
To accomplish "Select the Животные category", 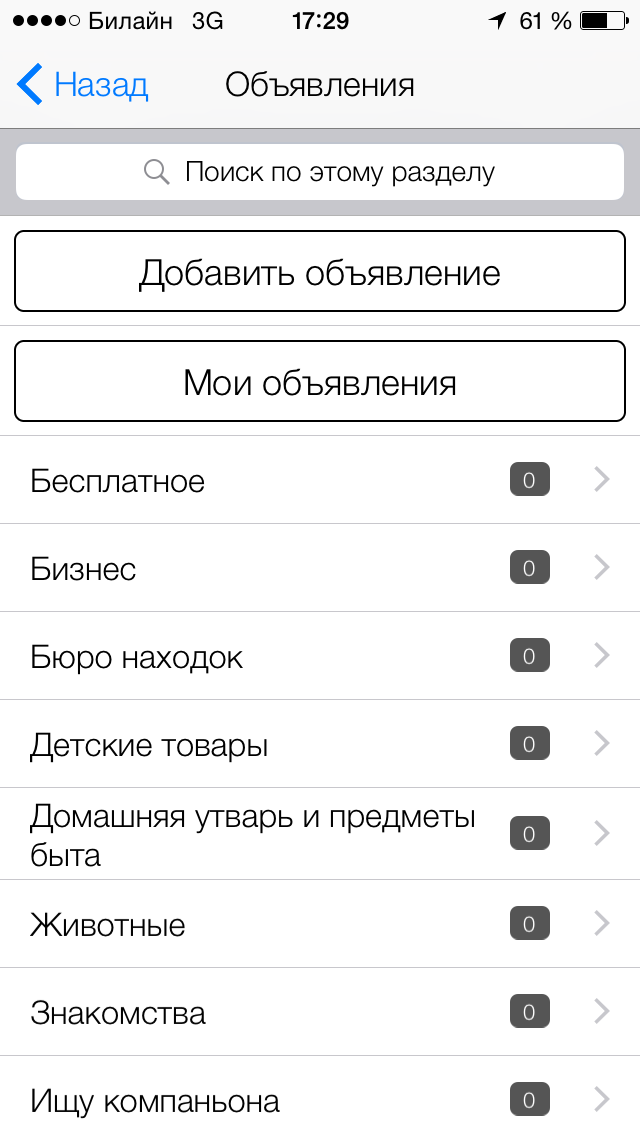I will click(320, 924).
